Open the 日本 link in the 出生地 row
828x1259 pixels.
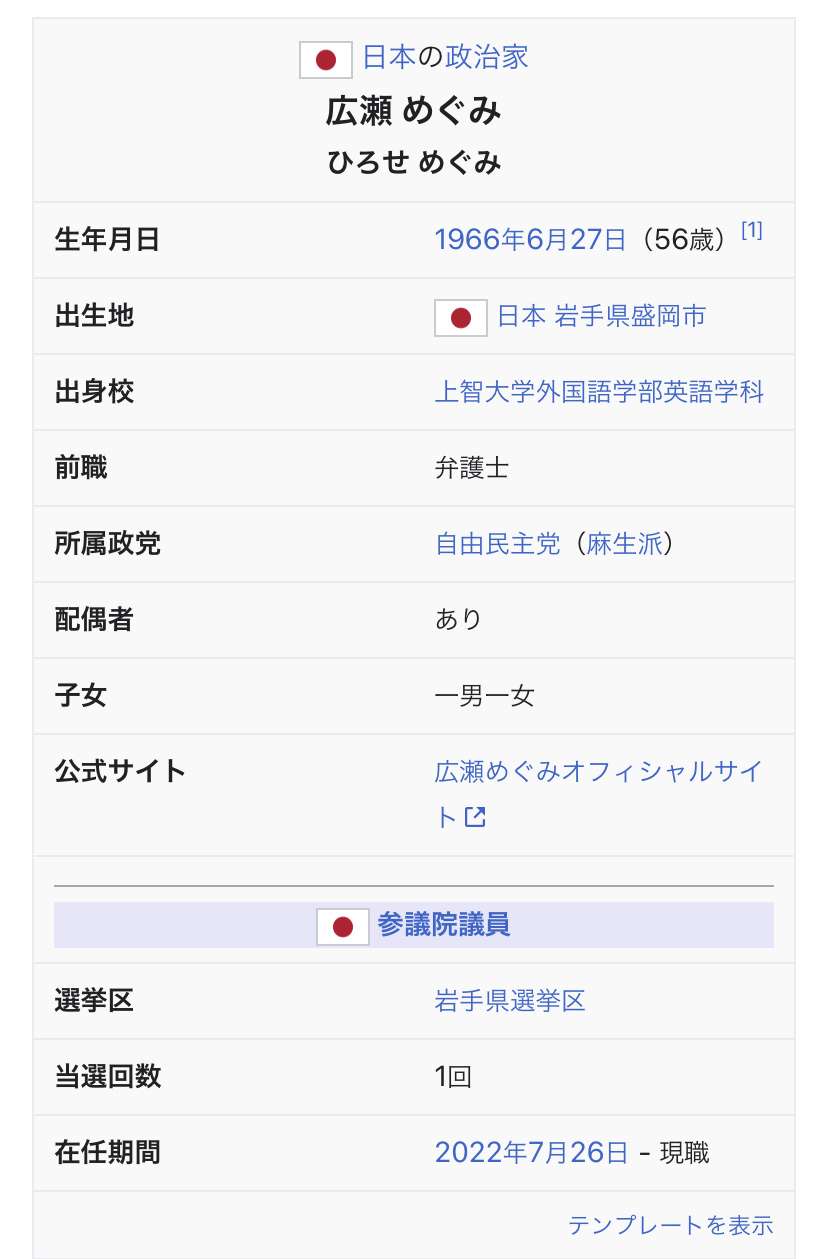tap(522, 317)
